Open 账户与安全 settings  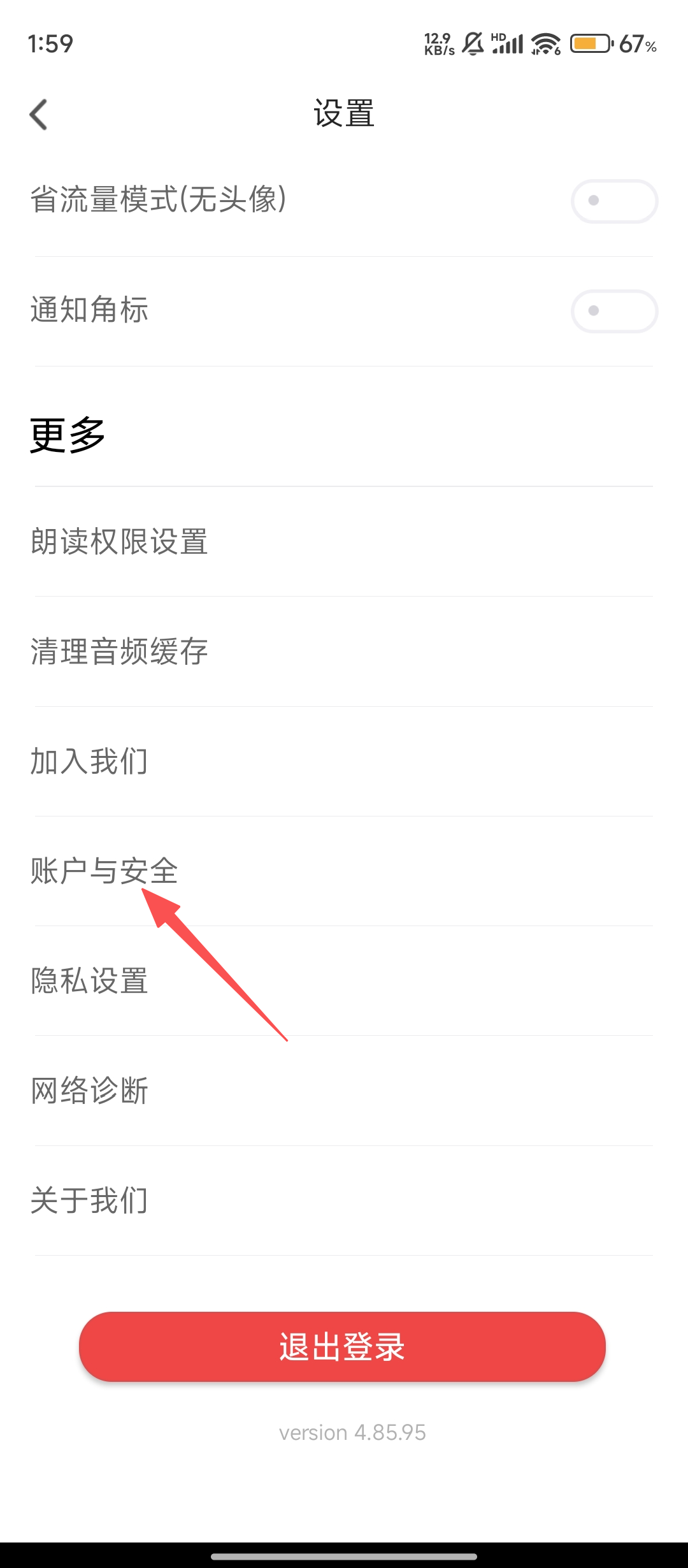coord(104,871)
